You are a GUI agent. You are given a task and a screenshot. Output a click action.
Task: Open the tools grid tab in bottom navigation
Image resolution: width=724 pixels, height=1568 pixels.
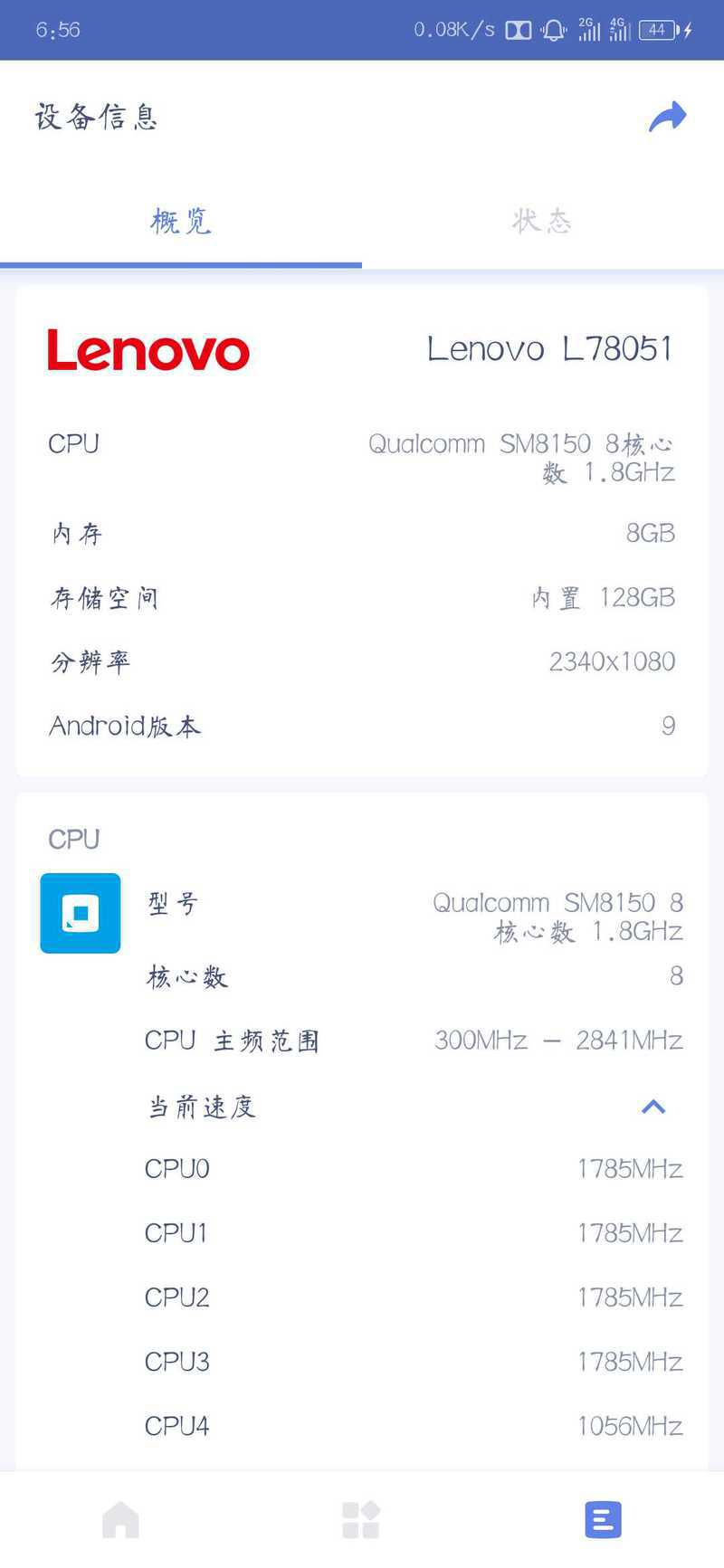tap(361, 1519)
